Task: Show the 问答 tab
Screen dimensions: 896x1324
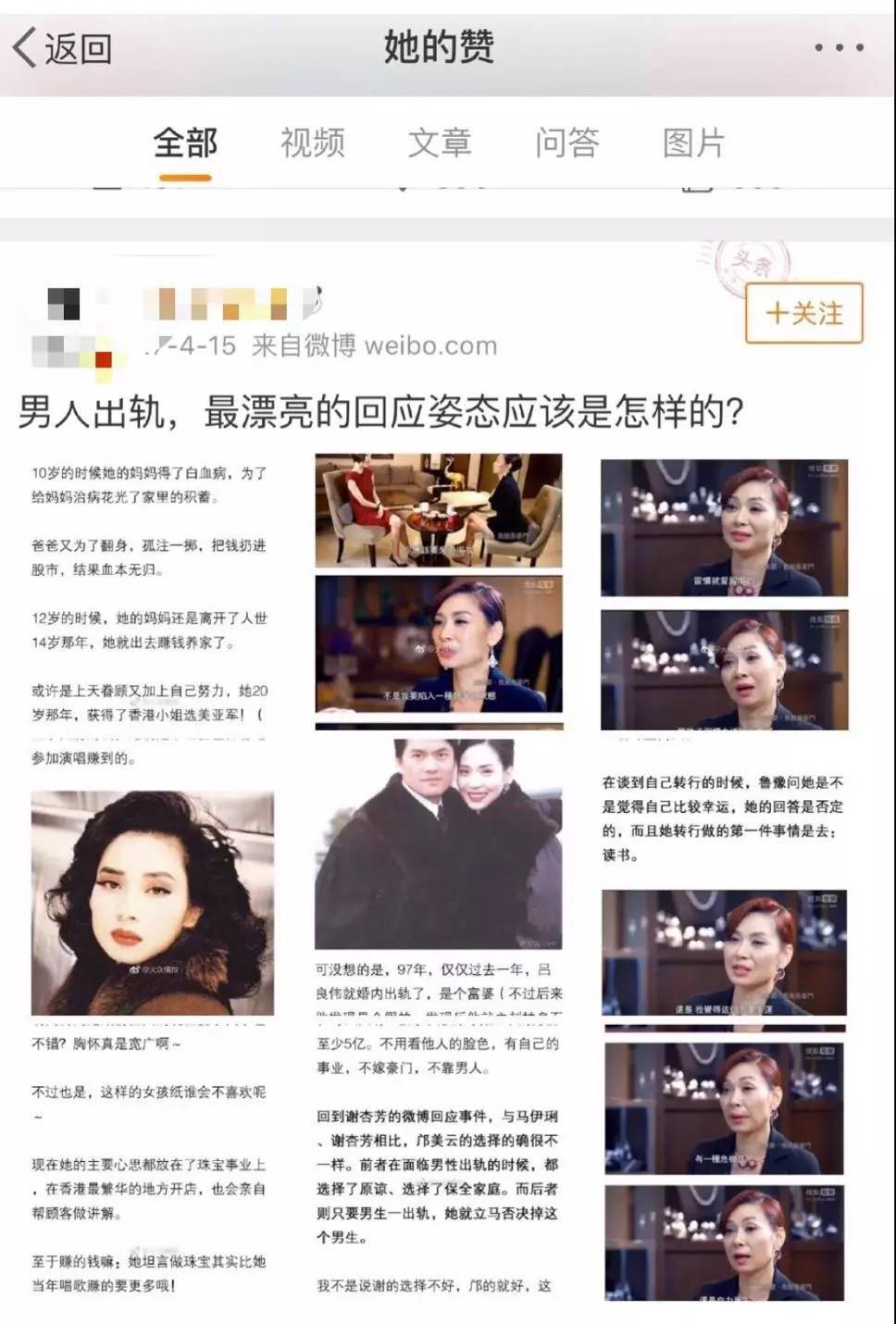Action: coord(566,144)
